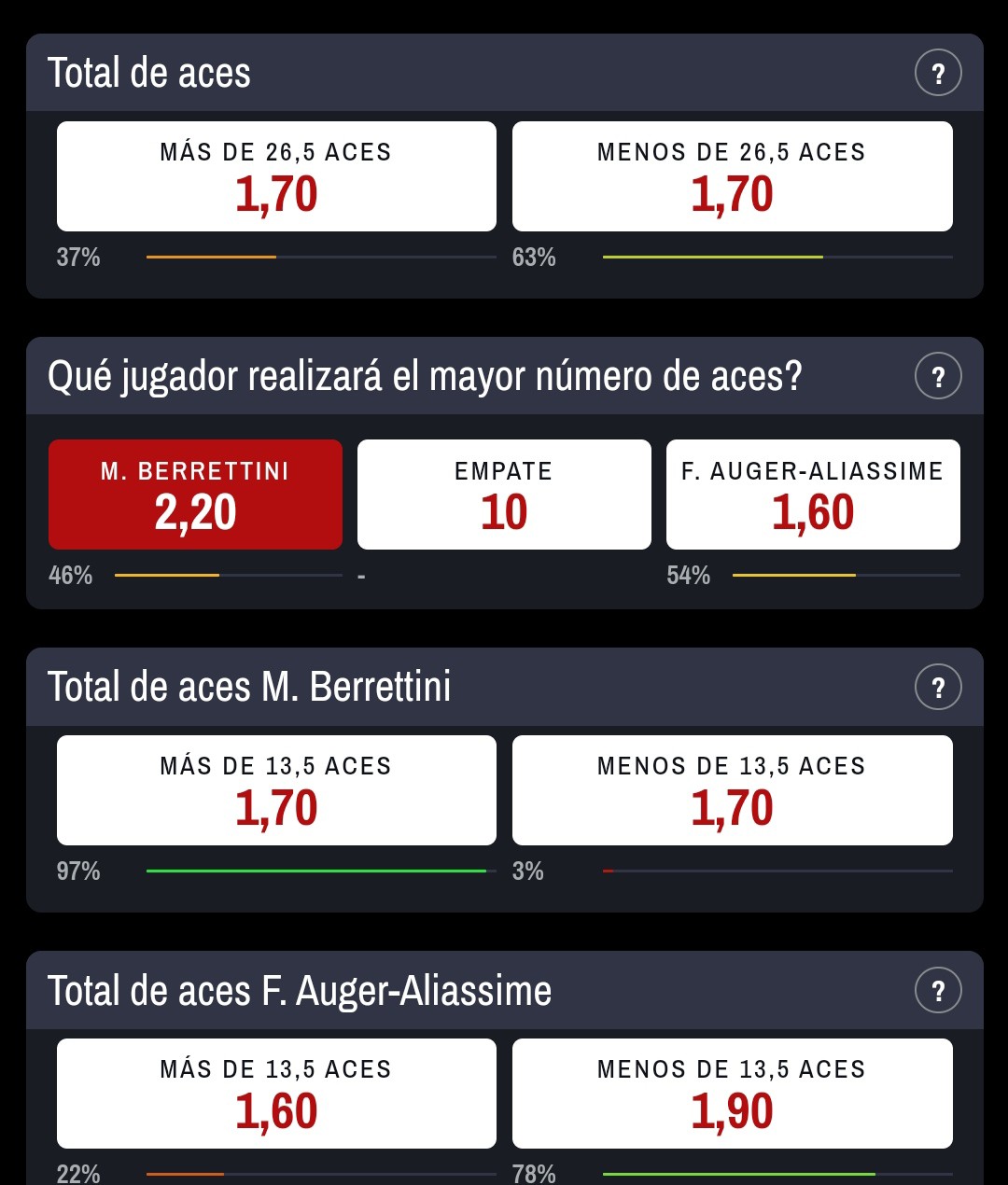The height and width of the screenshot is (1185, 1008).
Task: Bet Más de 13,5 aces for M. Berrettini
Action: point(276,790)
